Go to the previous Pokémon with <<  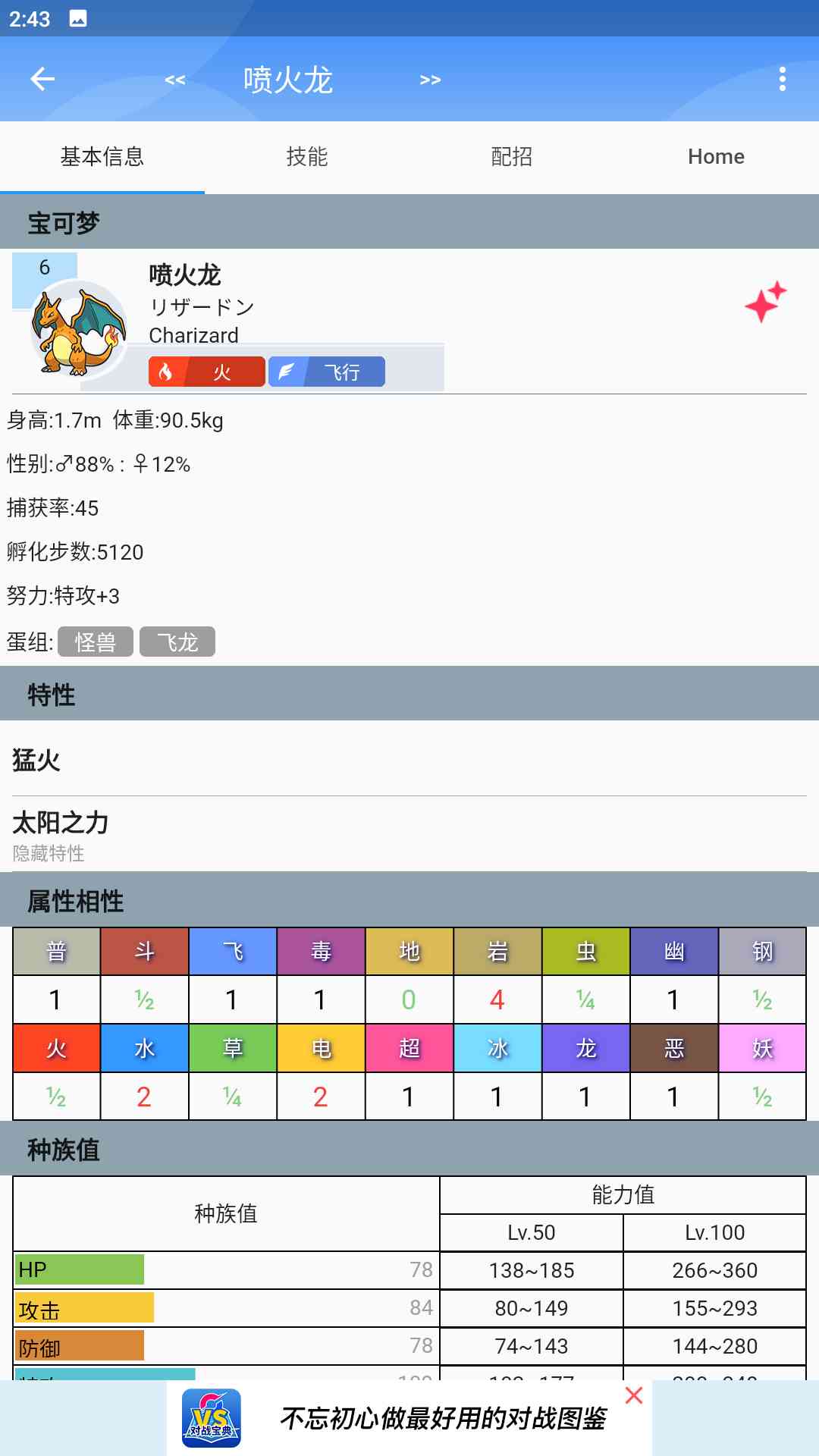tap(175, 80)
